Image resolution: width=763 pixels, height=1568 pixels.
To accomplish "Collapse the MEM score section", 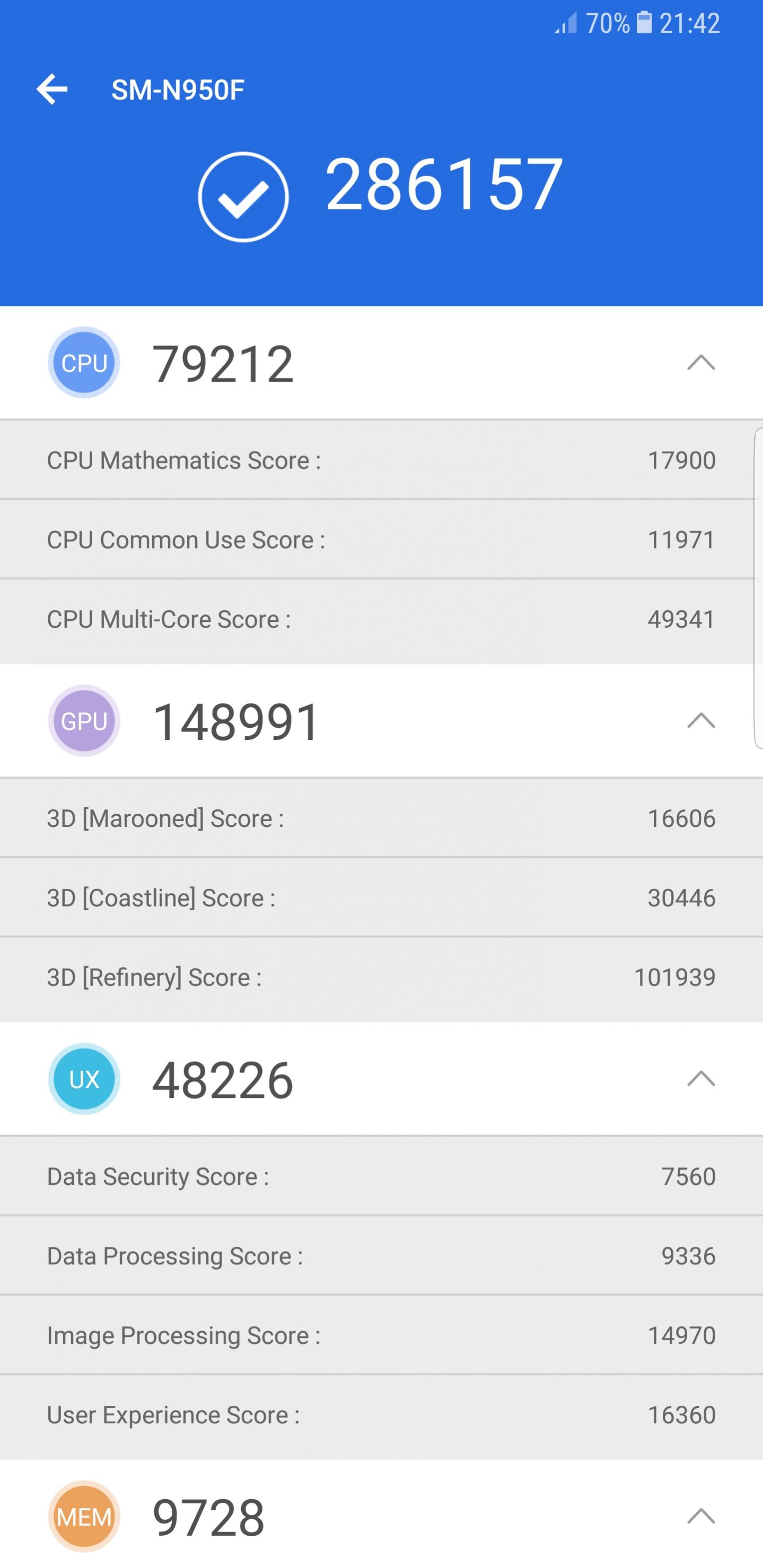I will coord(700,1516).
